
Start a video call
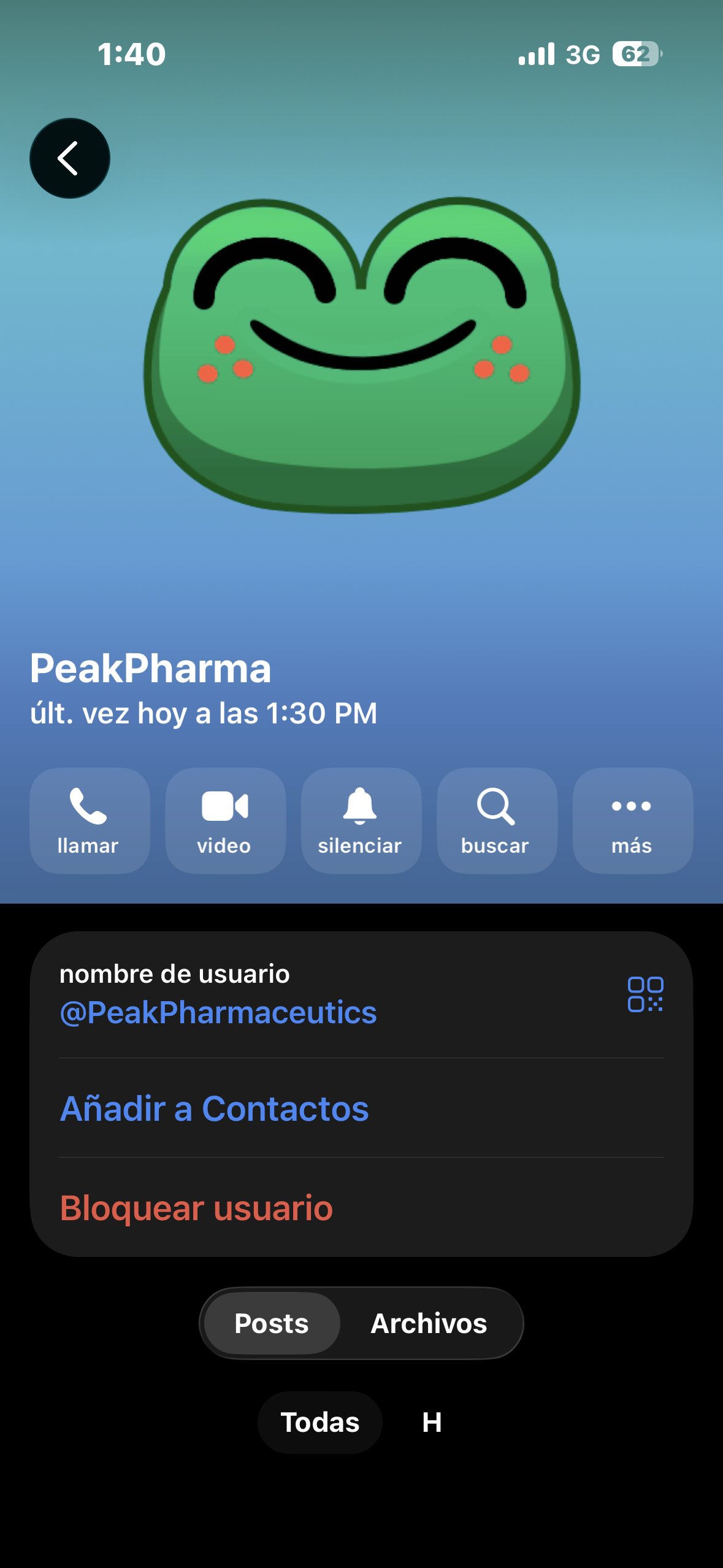coord(225,820)
